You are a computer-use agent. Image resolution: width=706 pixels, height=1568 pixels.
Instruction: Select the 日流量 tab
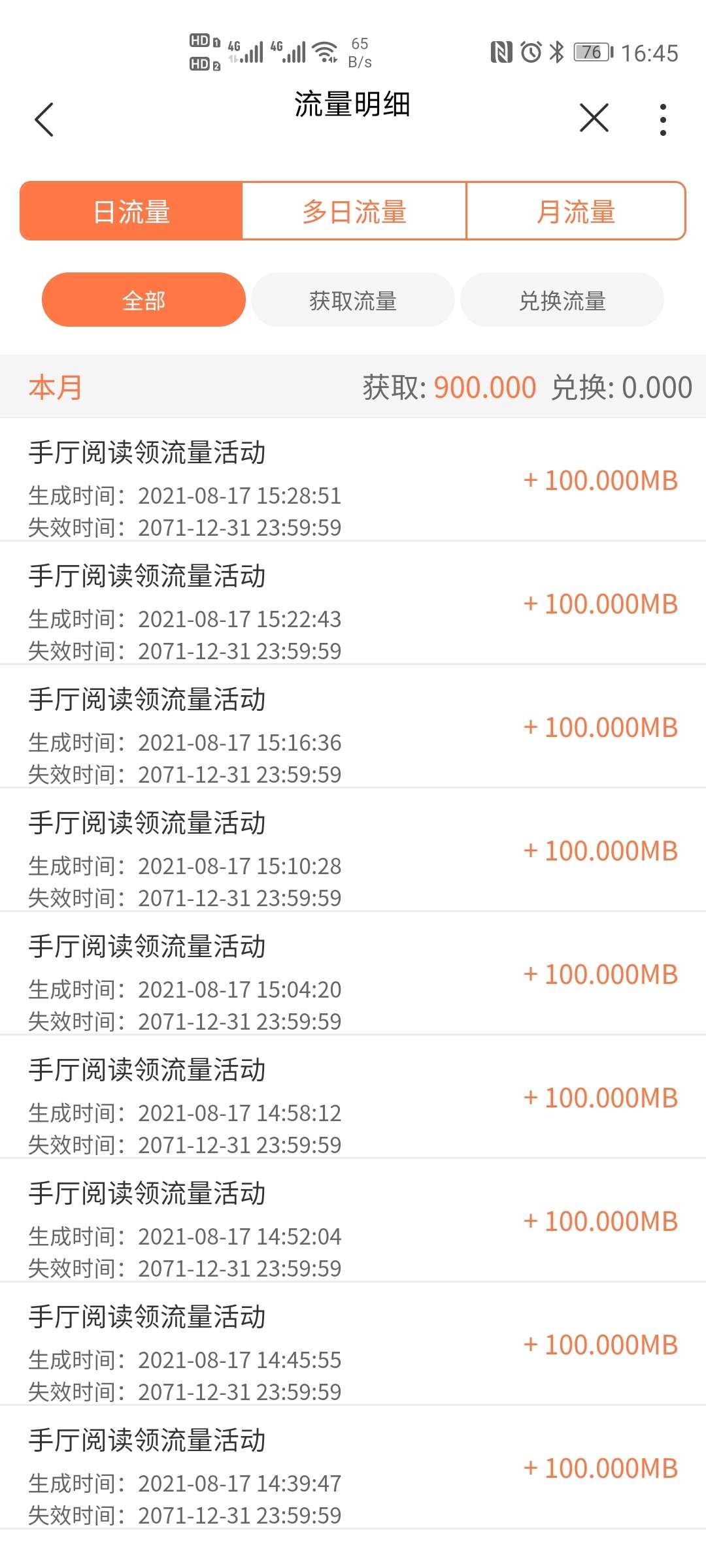(131, 212)
